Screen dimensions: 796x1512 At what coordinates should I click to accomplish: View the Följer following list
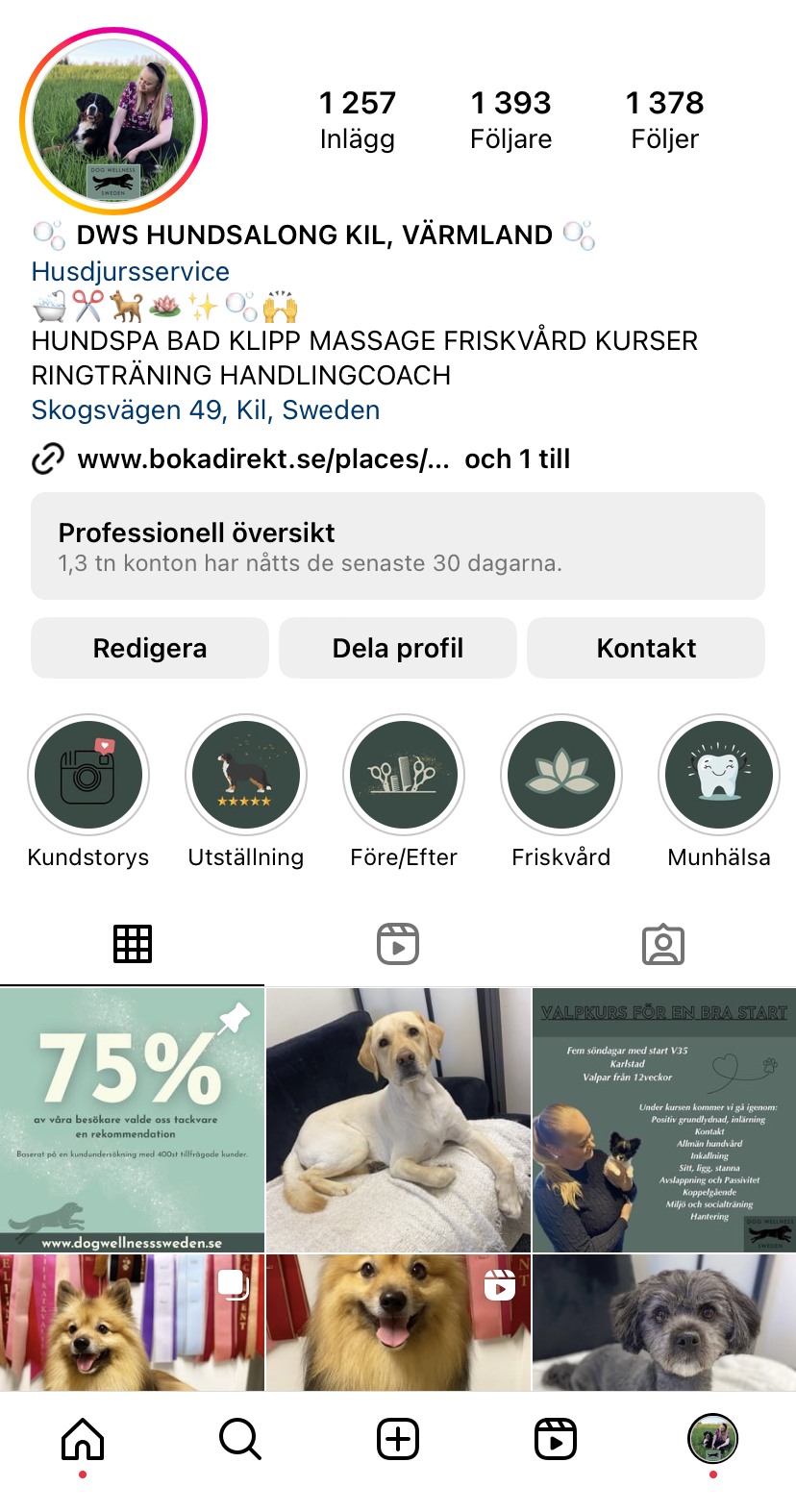coord(664,120)
